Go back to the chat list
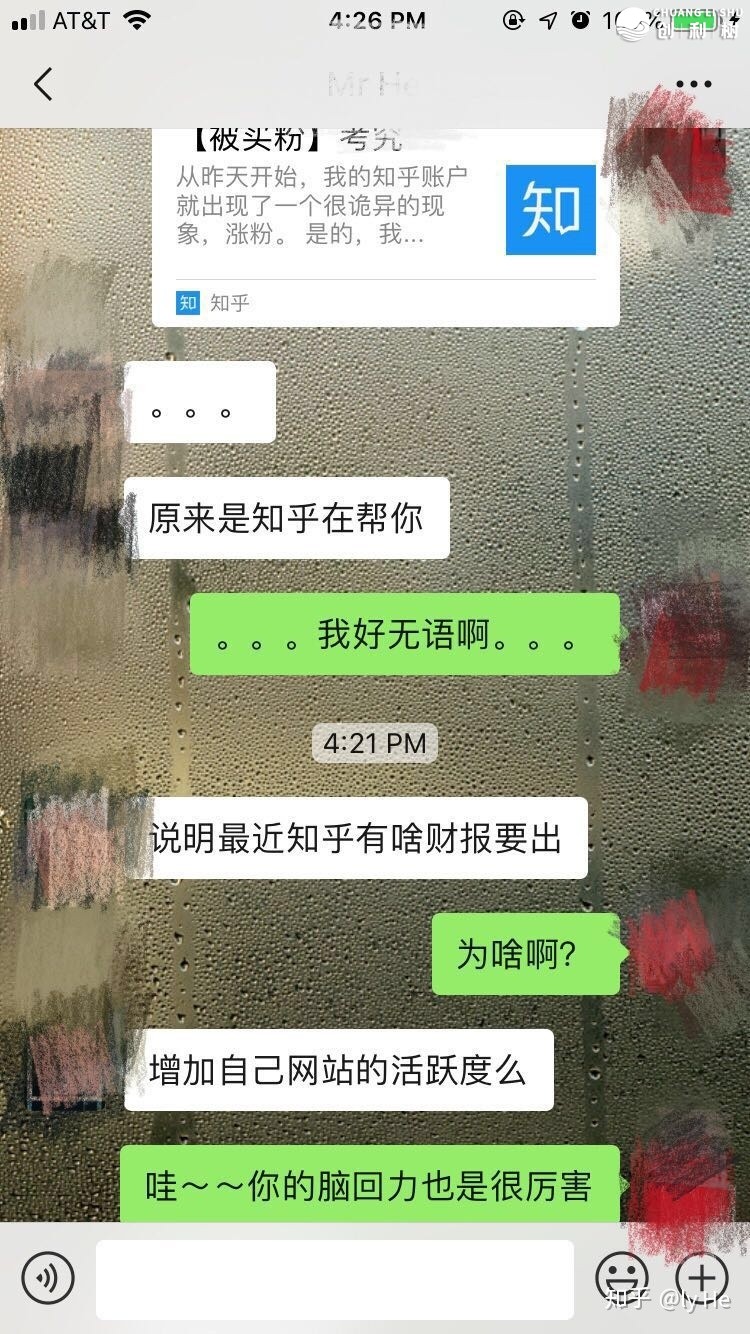The height and width of the screenshot is (1334, 750). tap(43, 85)
